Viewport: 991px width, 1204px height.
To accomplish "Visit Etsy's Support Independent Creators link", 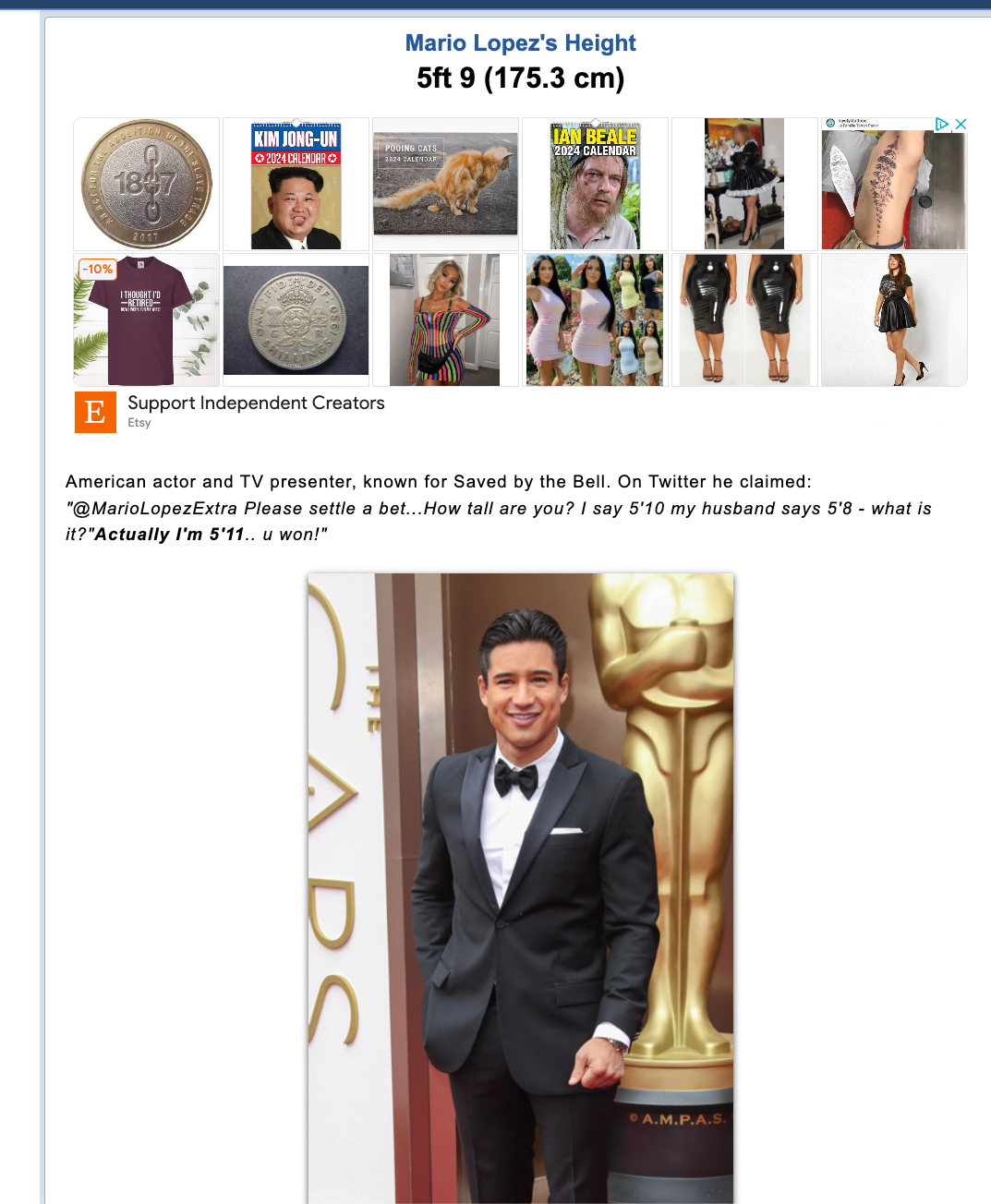I will [256, 403].
